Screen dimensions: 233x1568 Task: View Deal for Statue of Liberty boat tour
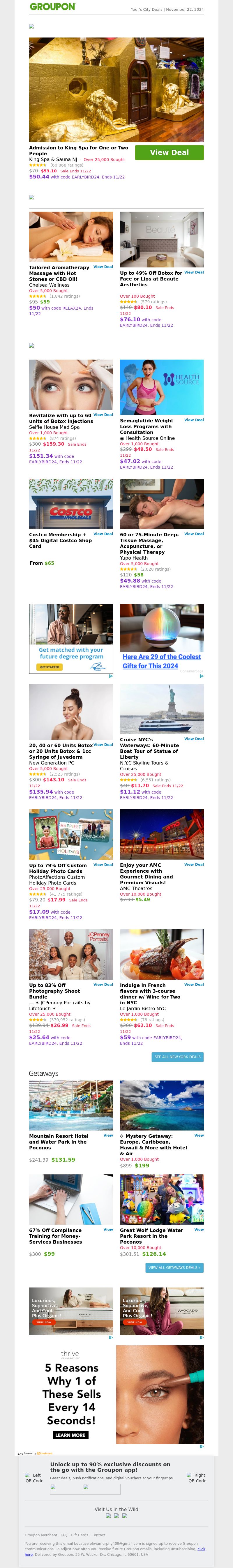194,739
